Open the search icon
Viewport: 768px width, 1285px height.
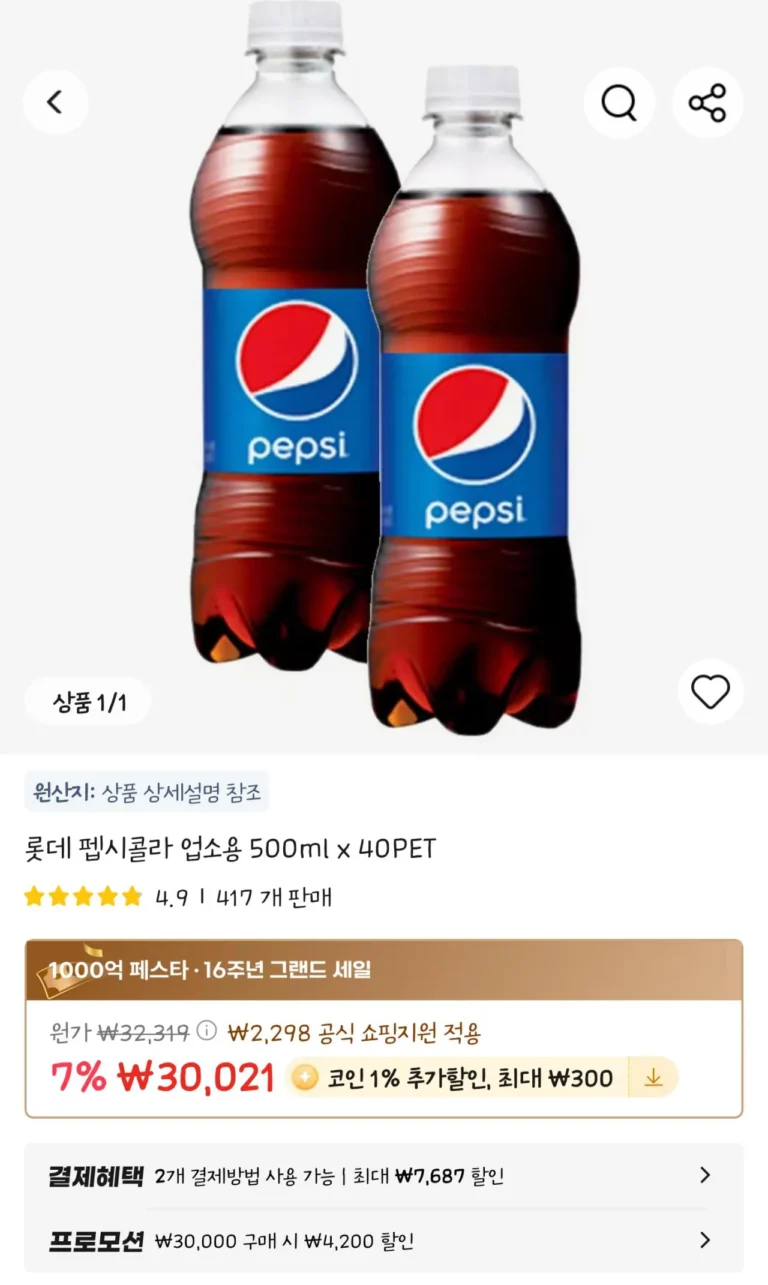[619, 102]
